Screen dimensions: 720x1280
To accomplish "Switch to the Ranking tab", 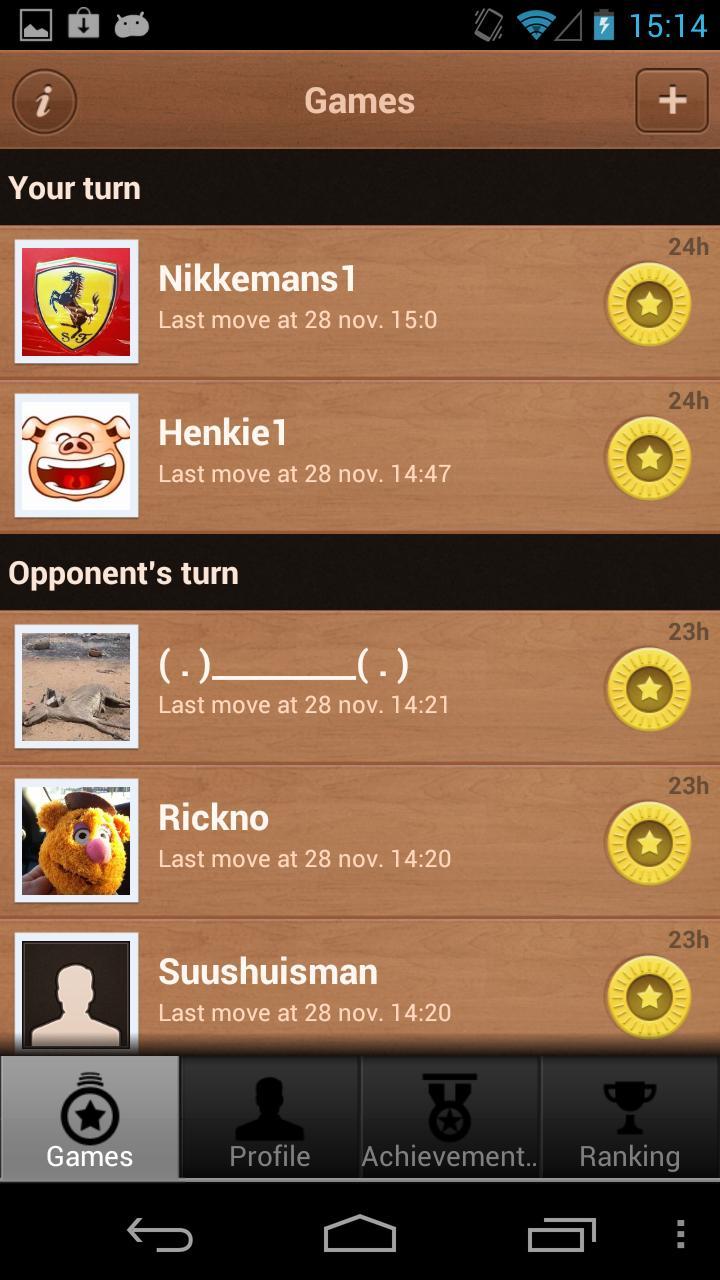I will click(x=630, y=1118).
